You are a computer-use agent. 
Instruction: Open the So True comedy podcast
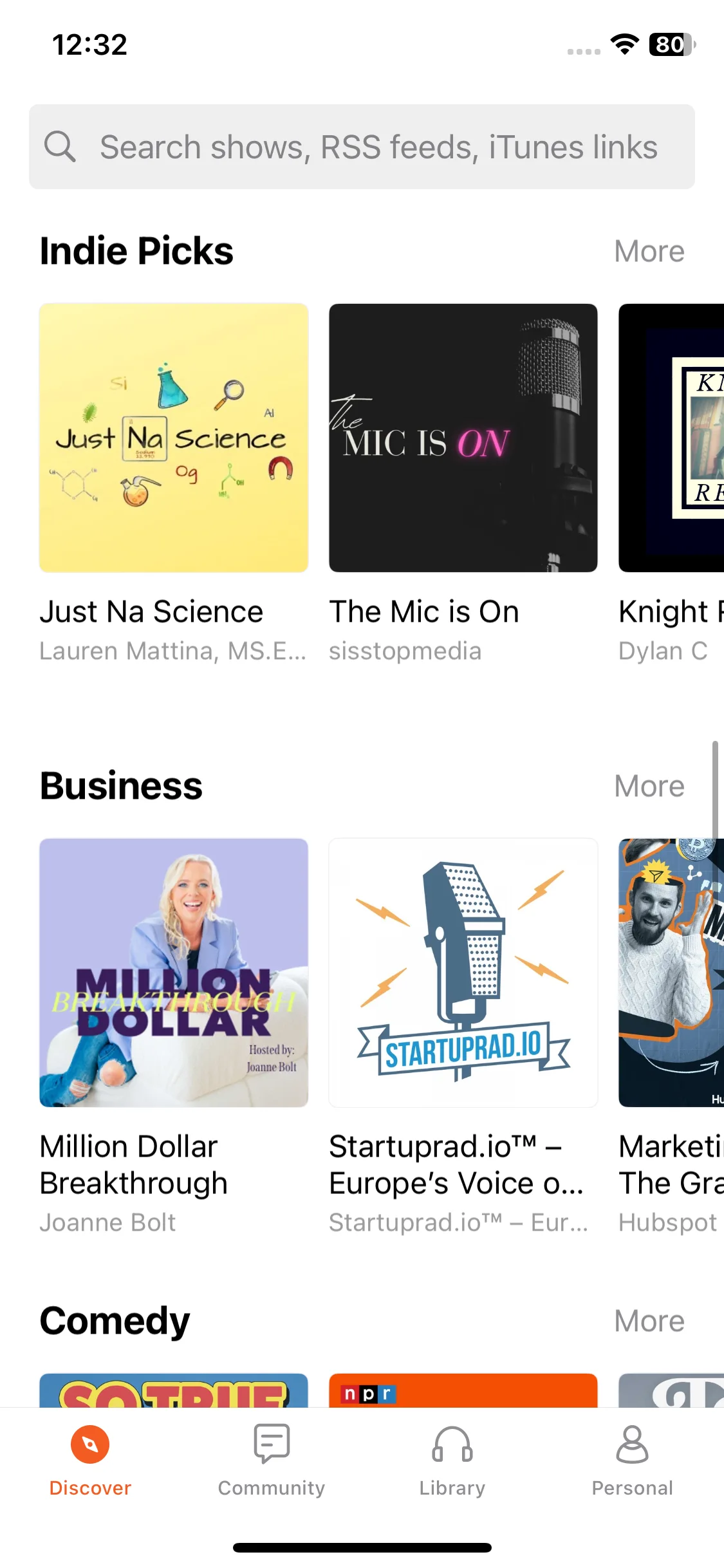[x=174, y=1390]
